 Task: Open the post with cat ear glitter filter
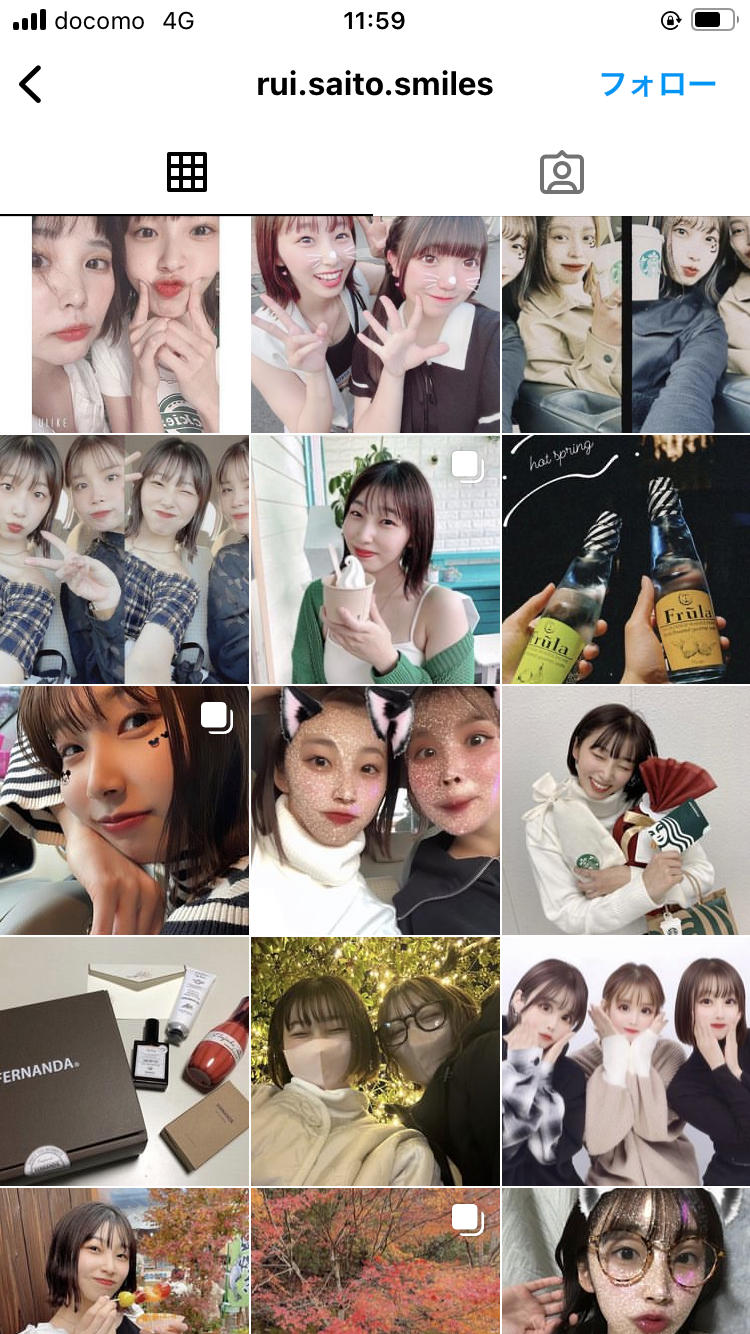pyautogui.click(x=375, y=810)
